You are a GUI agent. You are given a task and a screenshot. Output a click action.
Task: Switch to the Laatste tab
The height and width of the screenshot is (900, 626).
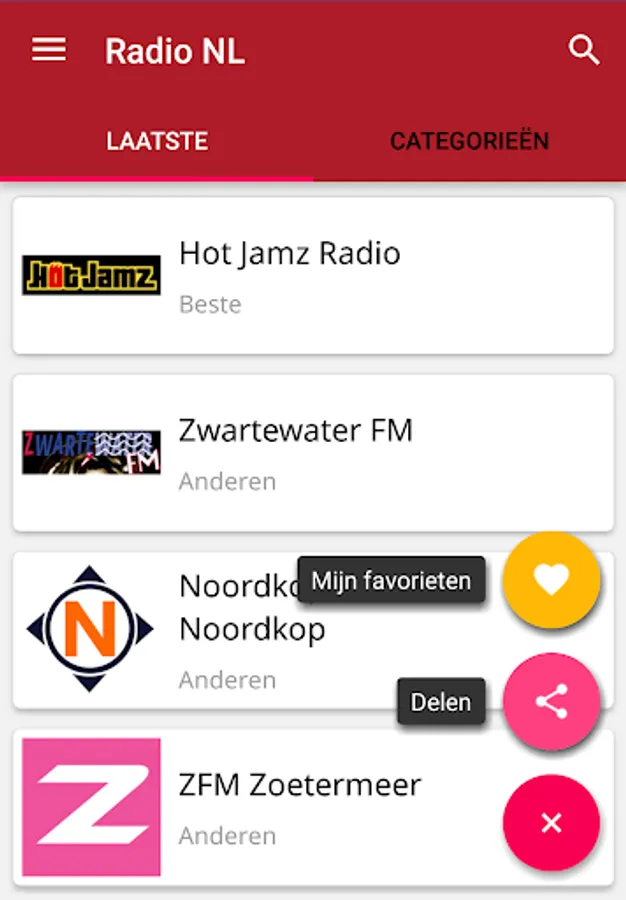pos(157,141)
